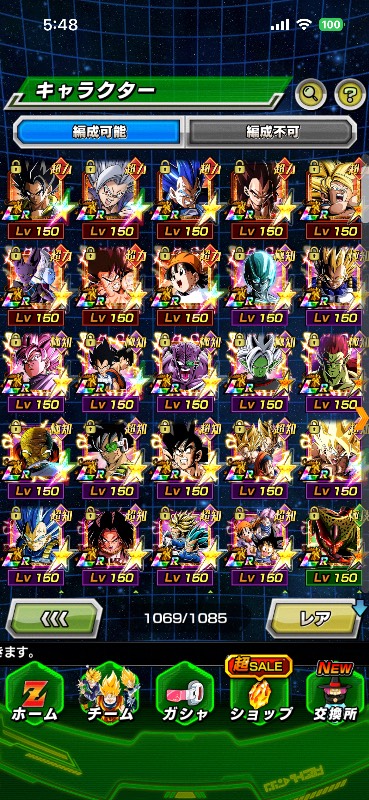Image resolution: width=369 pixels, height=800 pixels.
Task: Select the Metal Cooler character card
Action: (x=260, y=287)
